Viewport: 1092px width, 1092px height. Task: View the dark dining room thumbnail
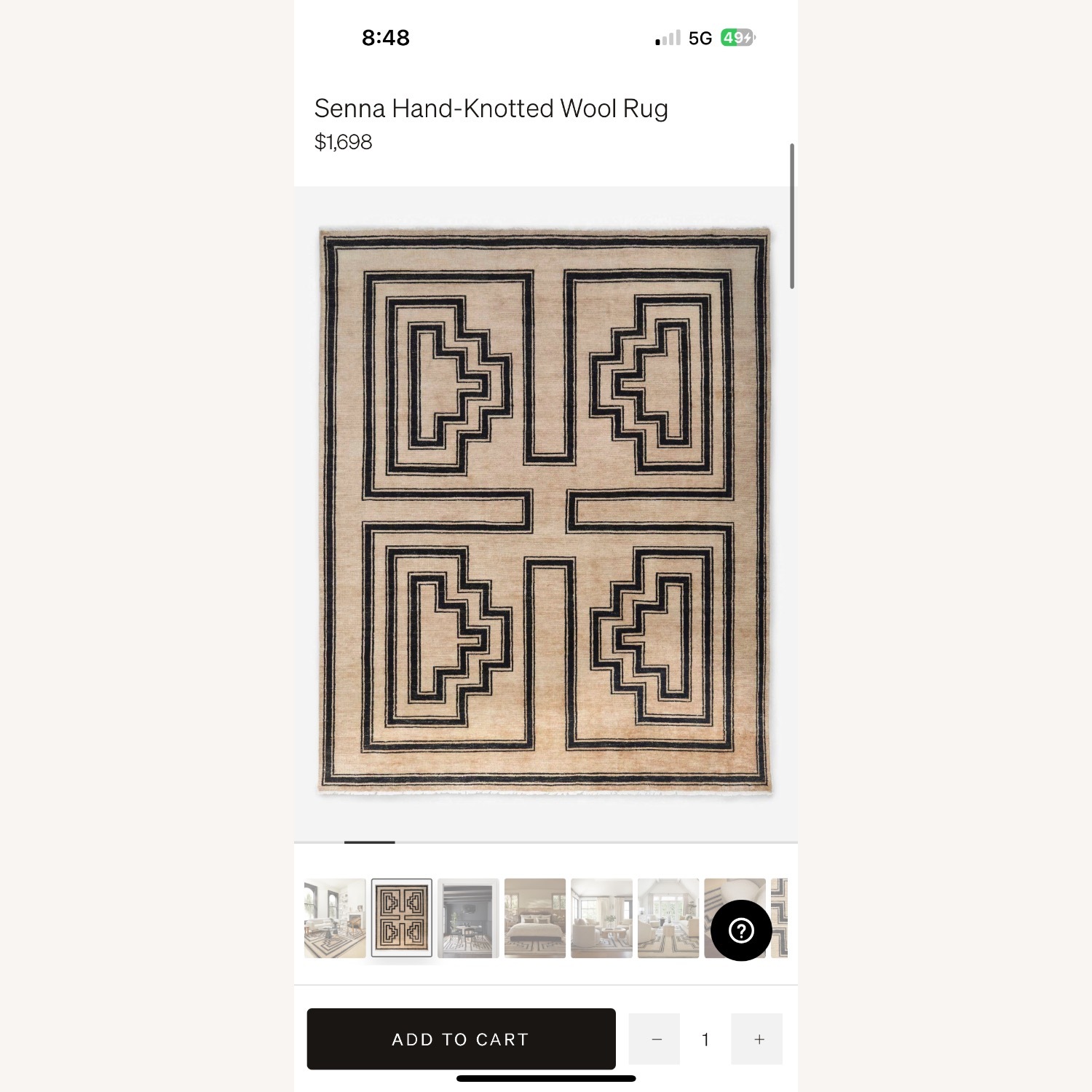tap(468, 918)
